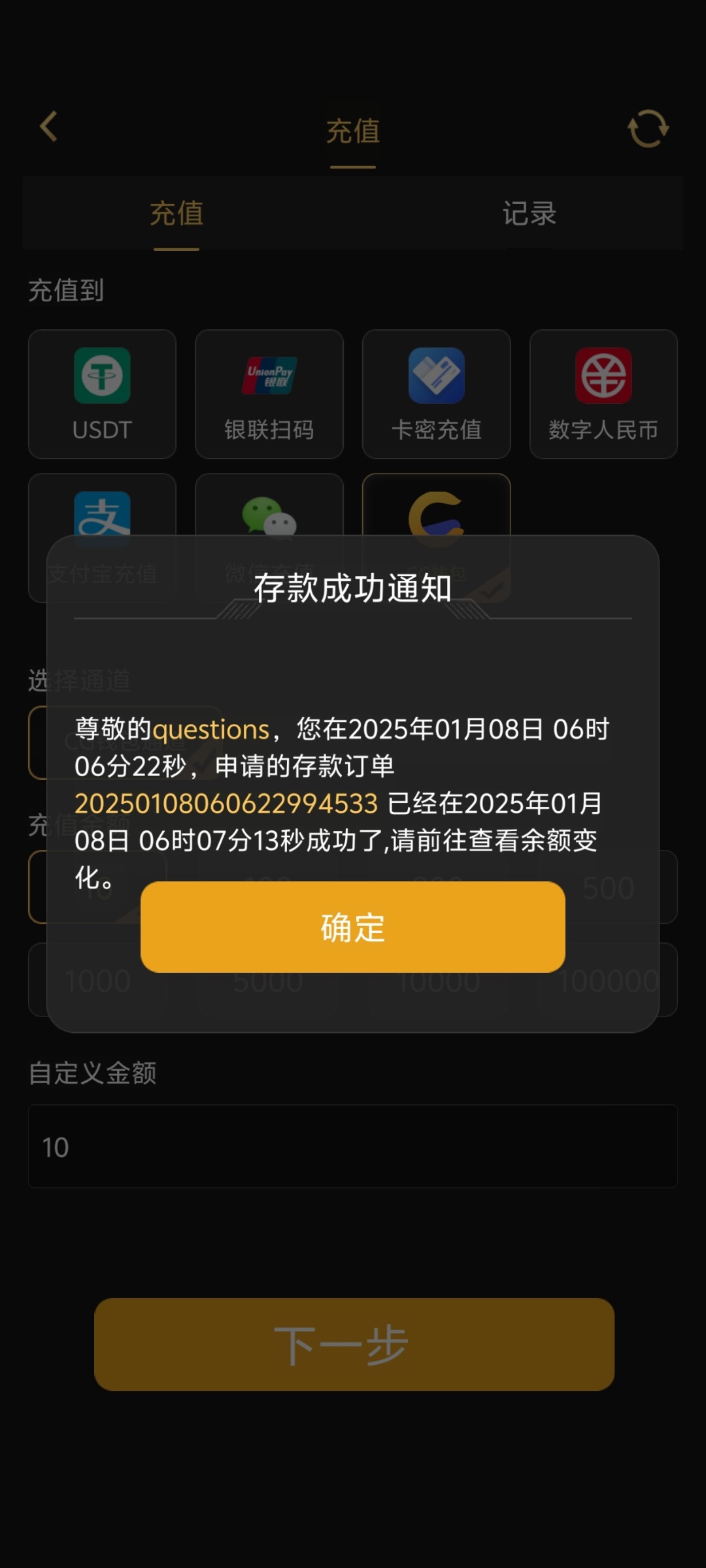Refresh the recharge page

click(x=648, y=128)
